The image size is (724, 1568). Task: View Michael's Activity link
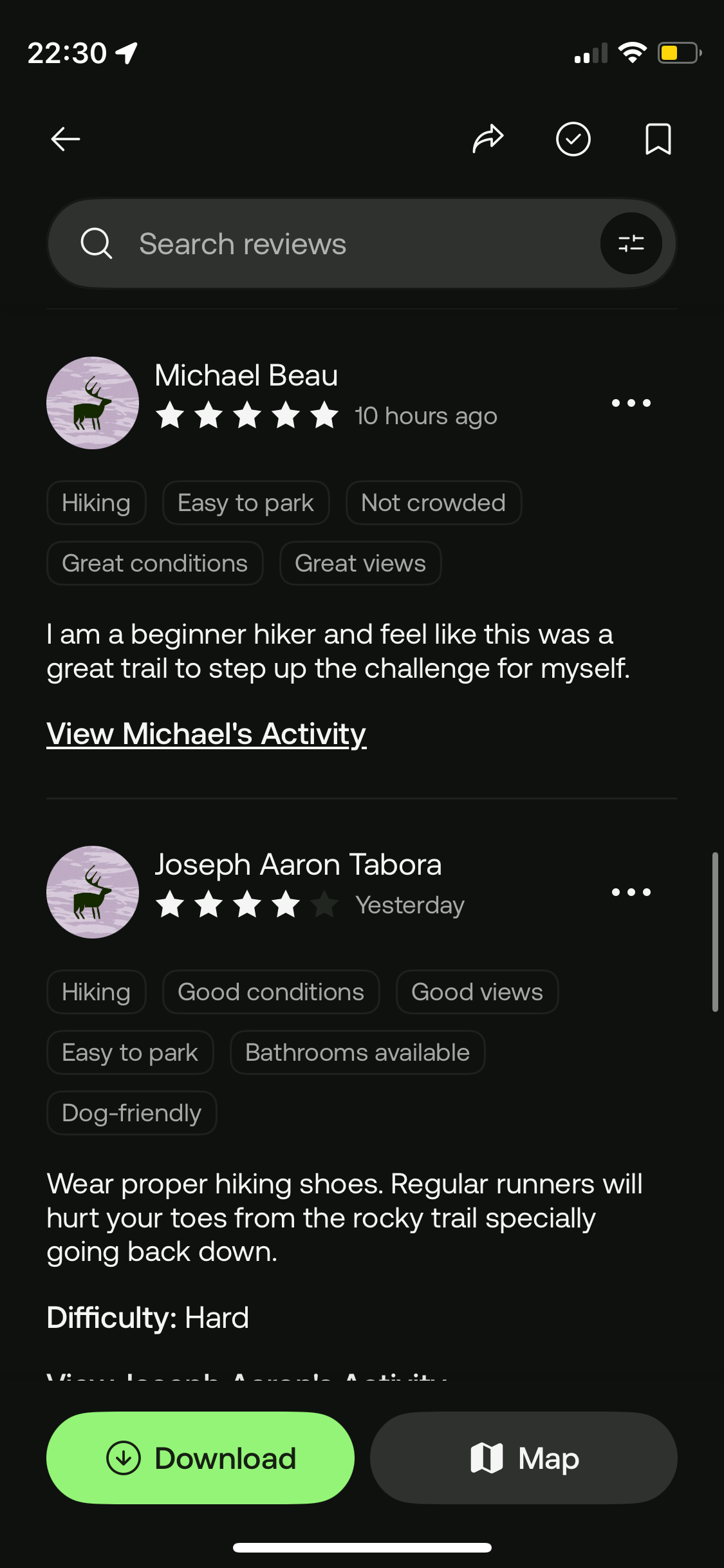(x=207, y=734)
